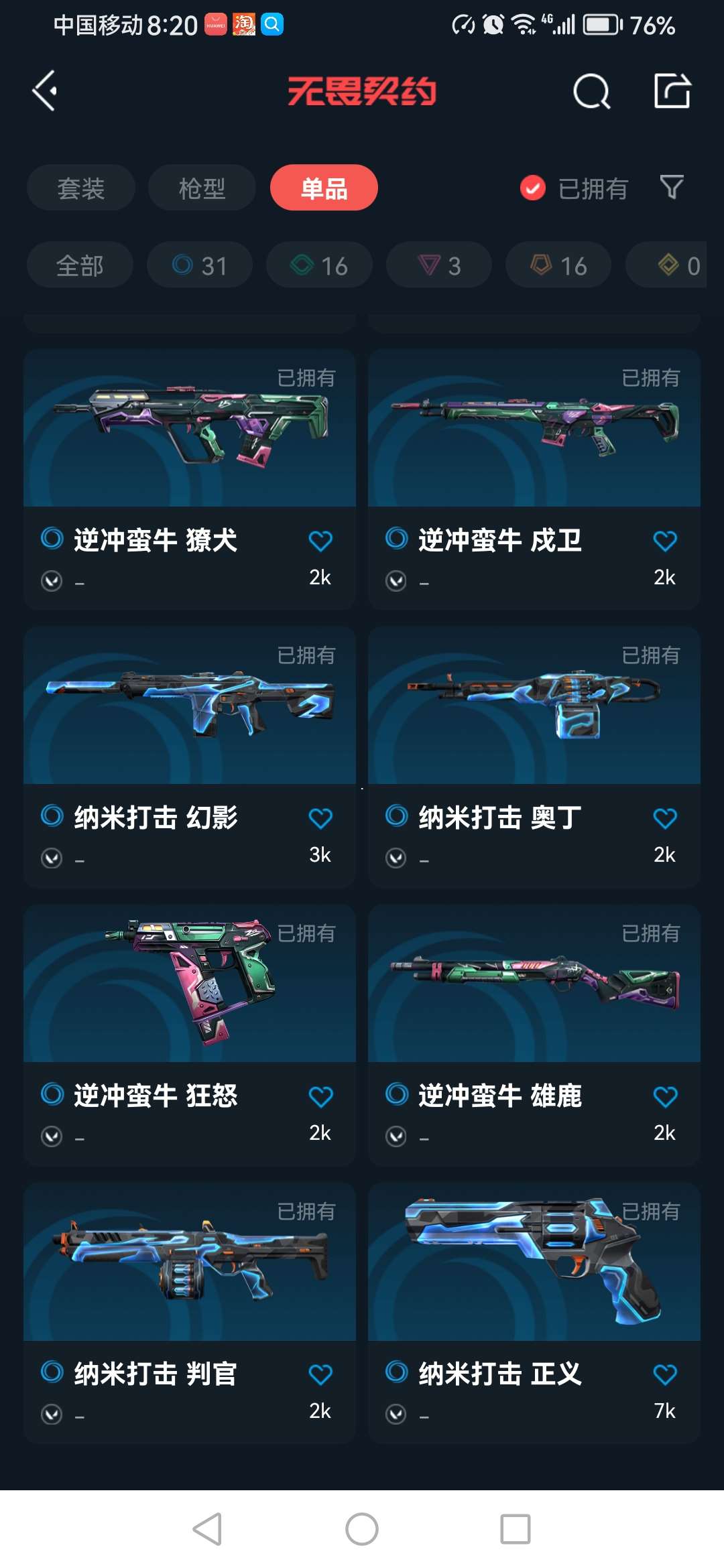Open the funnel filter icon
724x1568 pixels.
671,187
